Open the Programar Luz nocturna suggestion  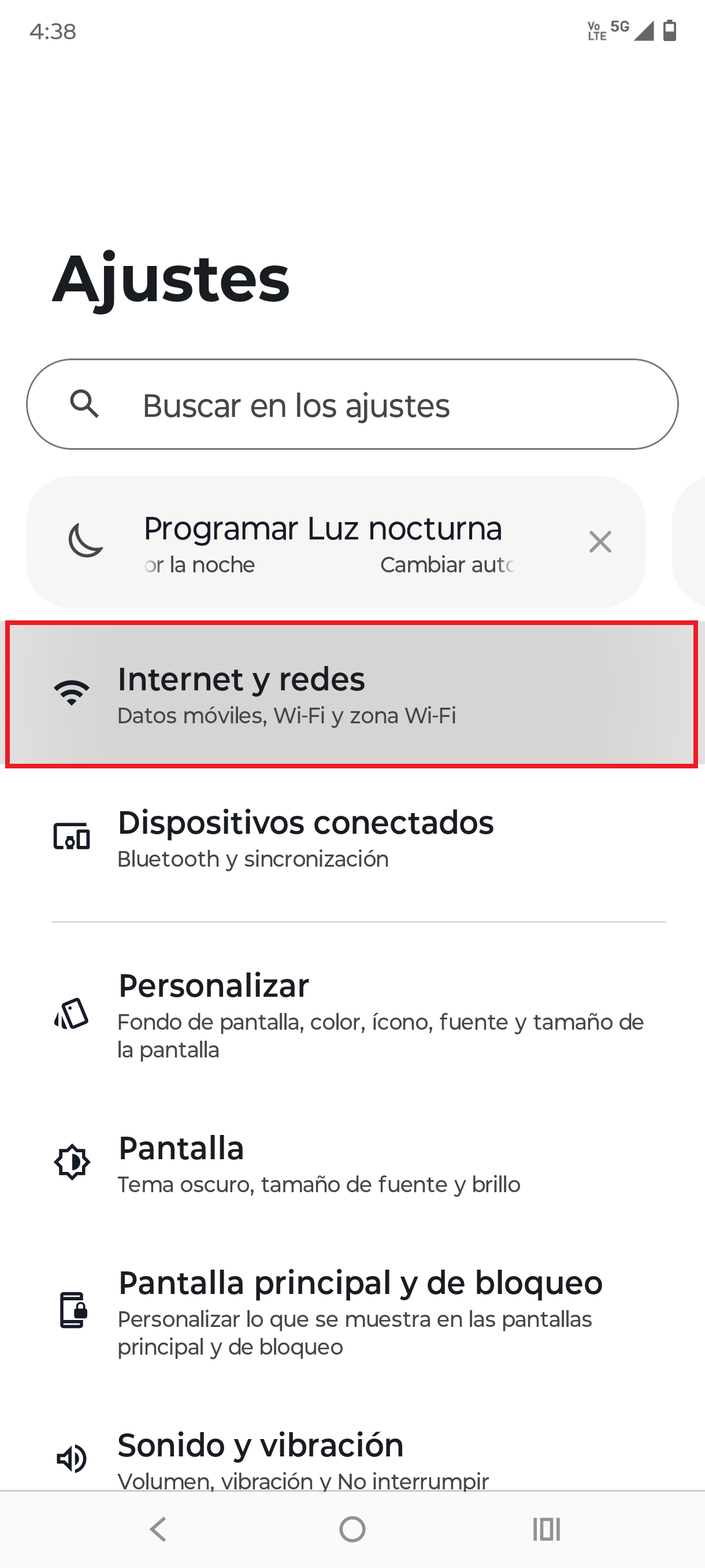click(x=322, y=542)
